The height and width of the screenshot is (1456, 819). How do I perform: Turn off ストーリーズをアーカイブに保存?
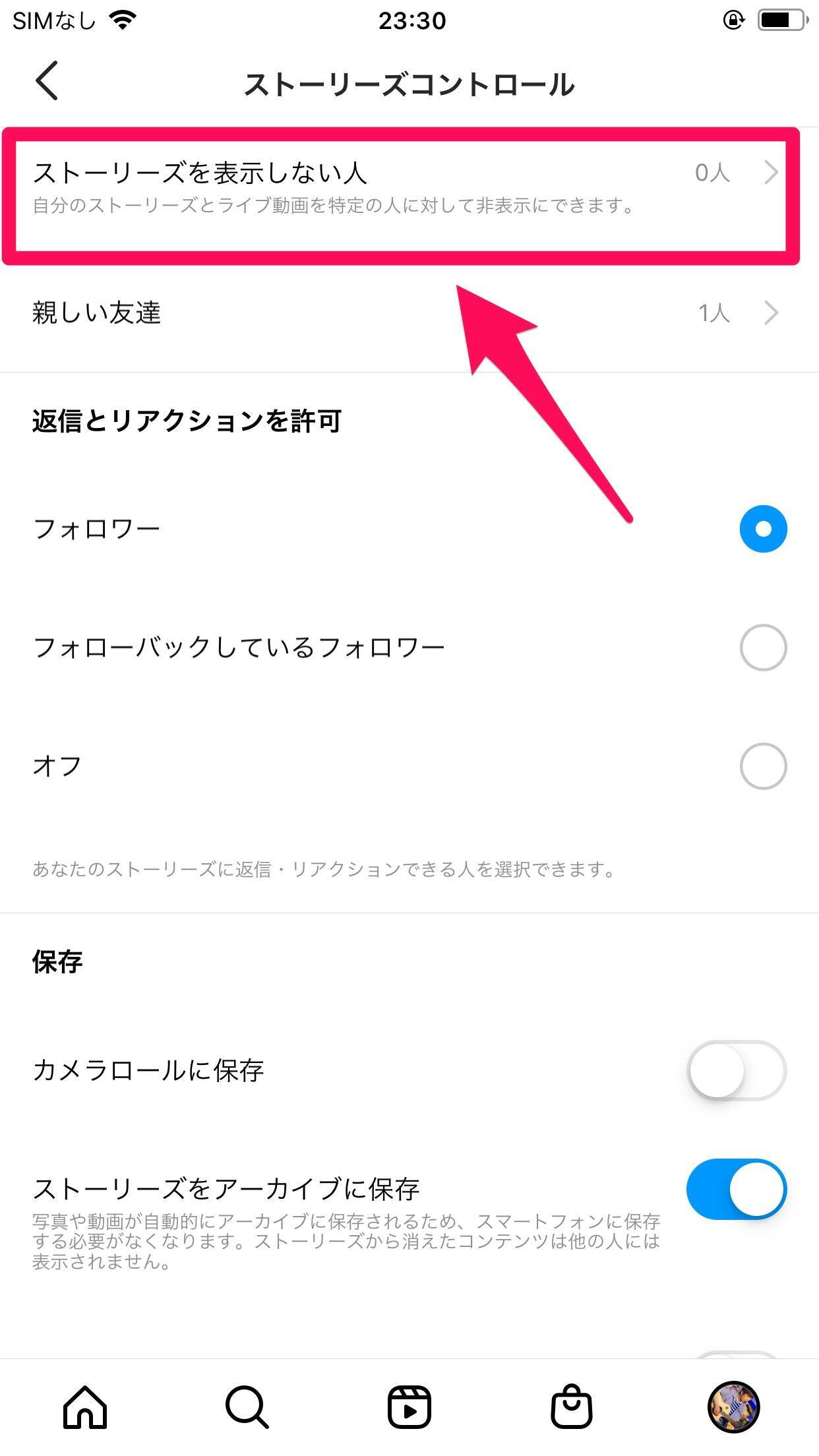click(x=736, y=1188)
